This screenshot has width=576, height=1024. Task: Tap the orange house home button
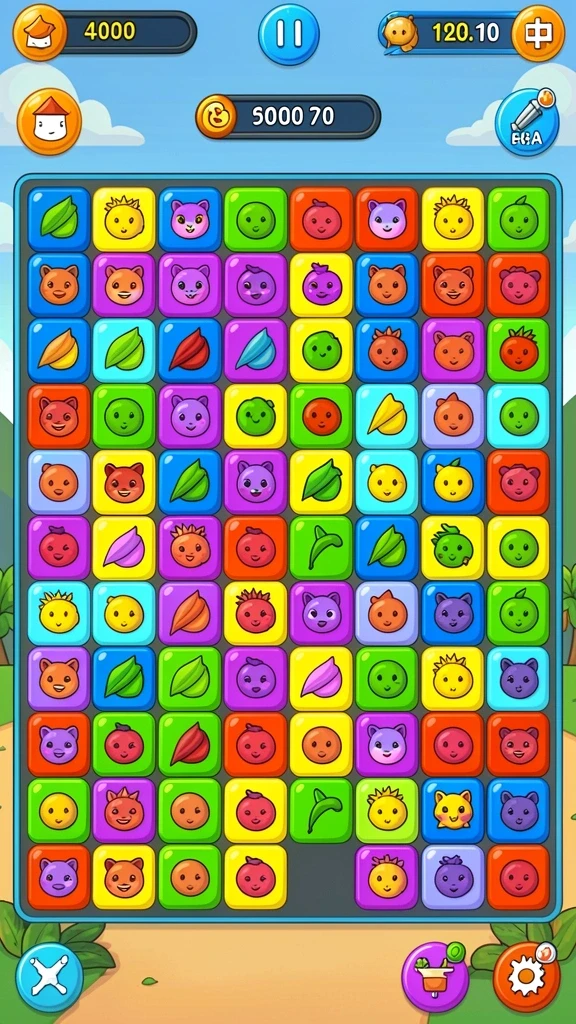point(49,121)
